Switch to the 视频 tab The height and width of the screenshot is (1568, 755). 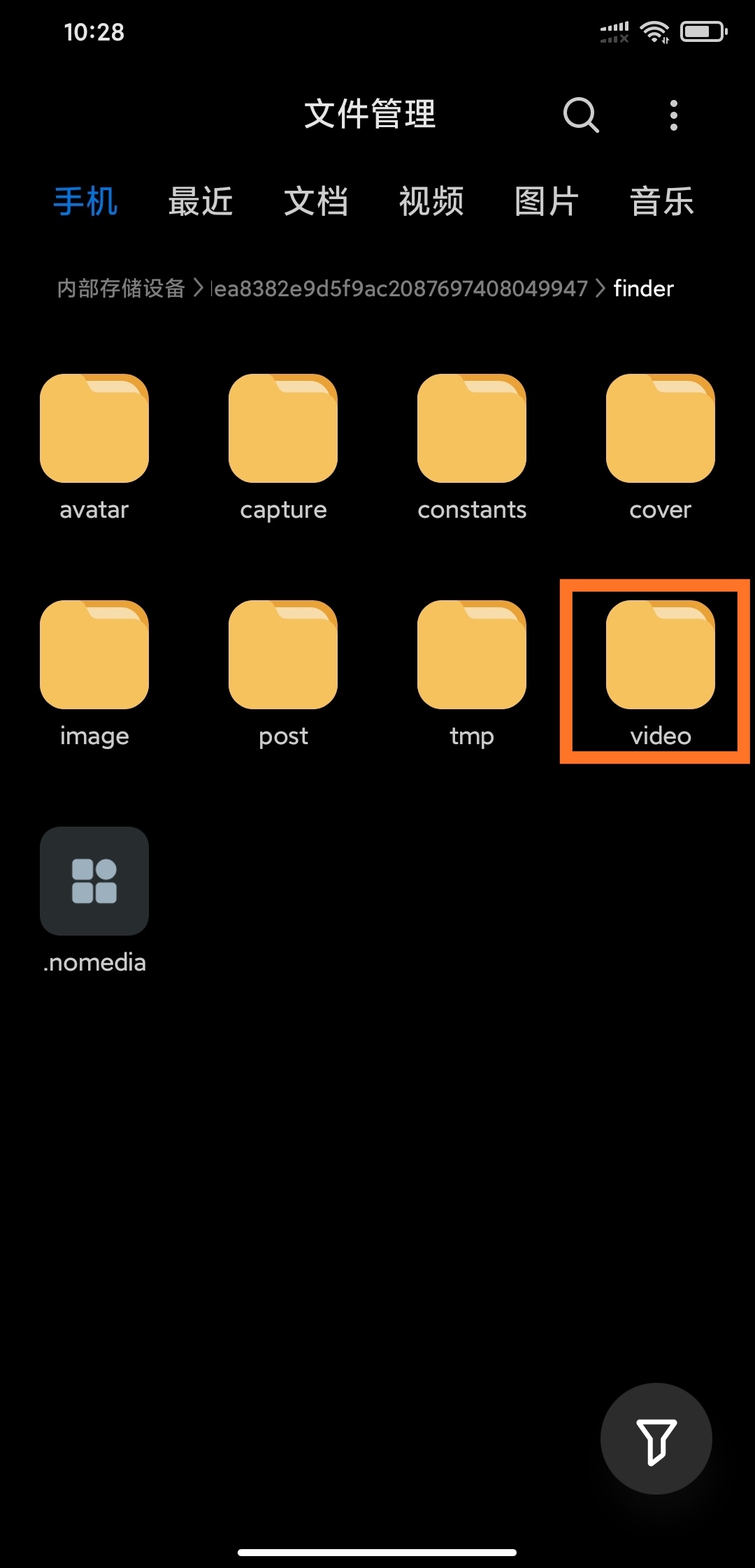[431, 202]
